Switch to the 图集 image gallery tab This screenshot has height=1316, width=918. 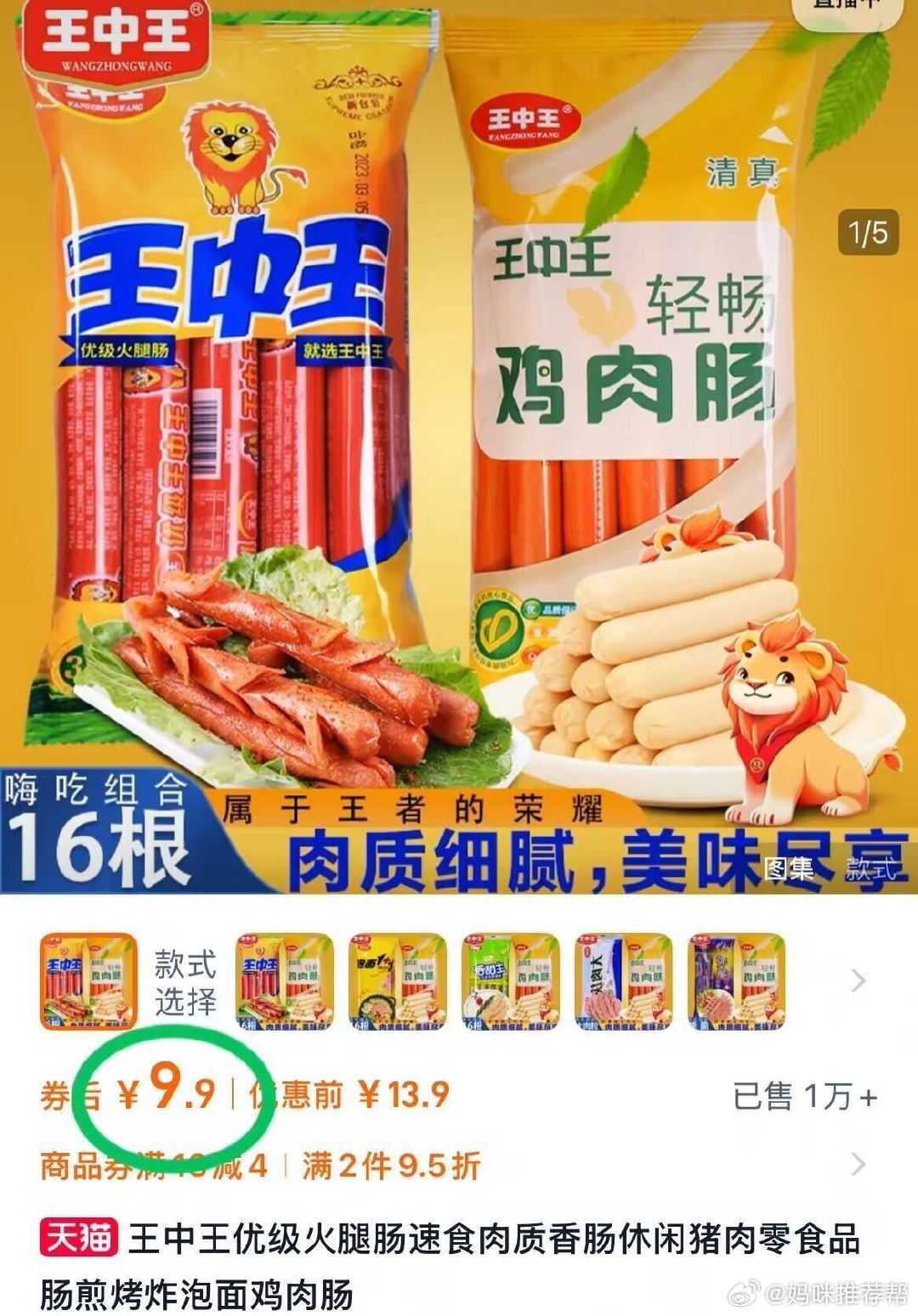[789, 868]
